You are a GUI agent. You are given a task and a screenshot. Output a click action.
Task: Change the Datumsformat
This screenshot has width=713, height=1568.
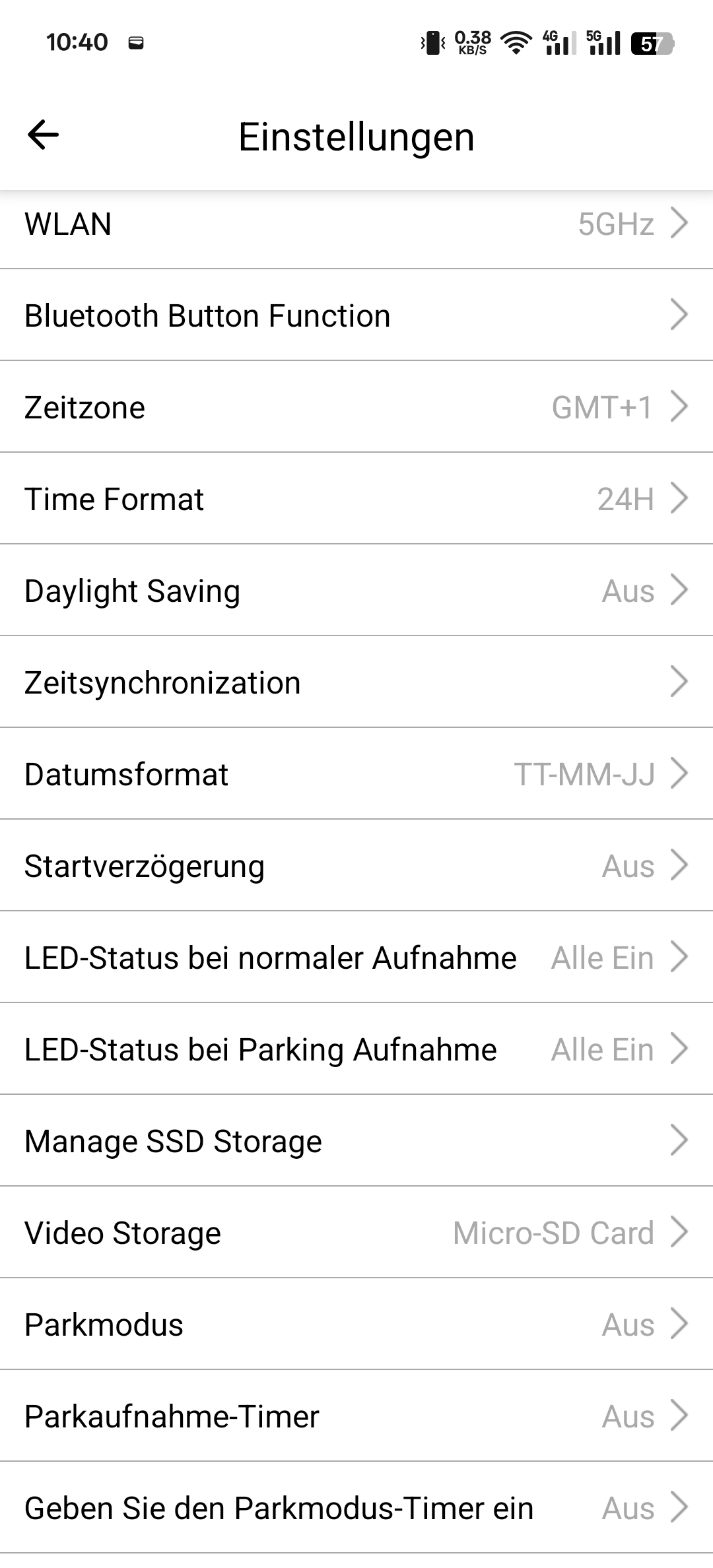click(x=356, y=774)
